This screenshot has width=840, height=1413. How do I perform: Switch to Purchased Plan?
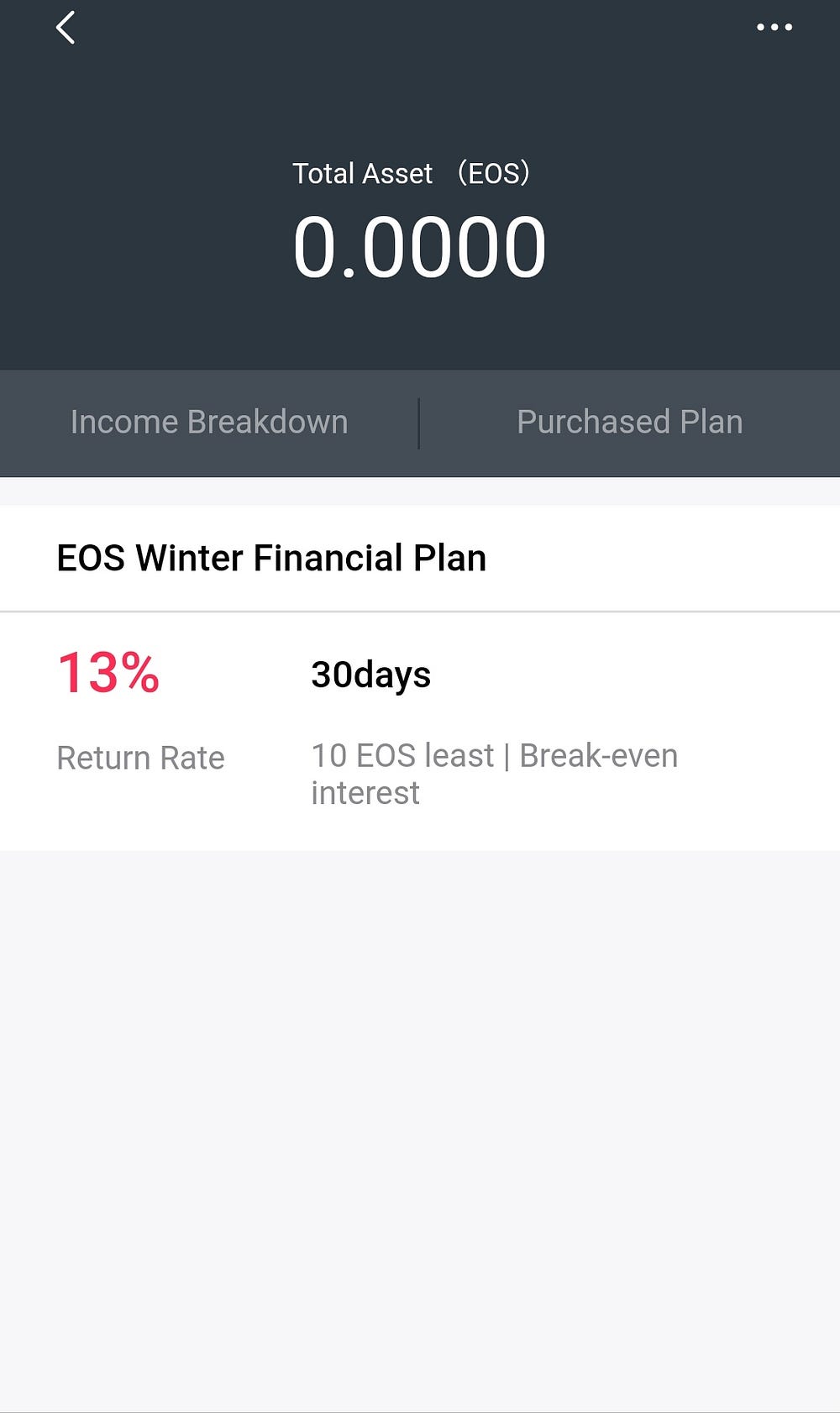click(629, 423)
